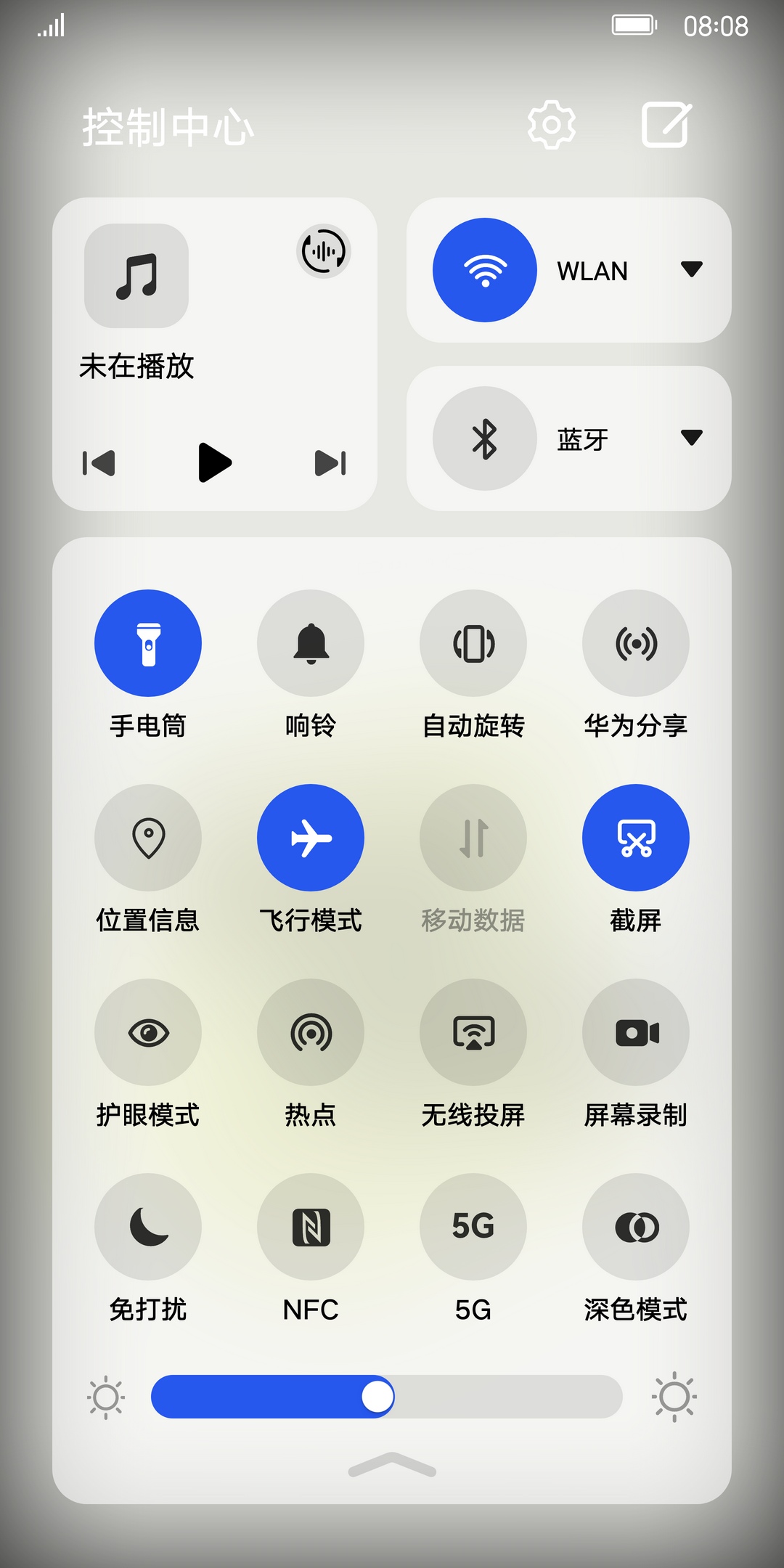Collapse the panel with bottom arrow handle
This screenshot has height=1568, width=784.
tap(392, 1465)
